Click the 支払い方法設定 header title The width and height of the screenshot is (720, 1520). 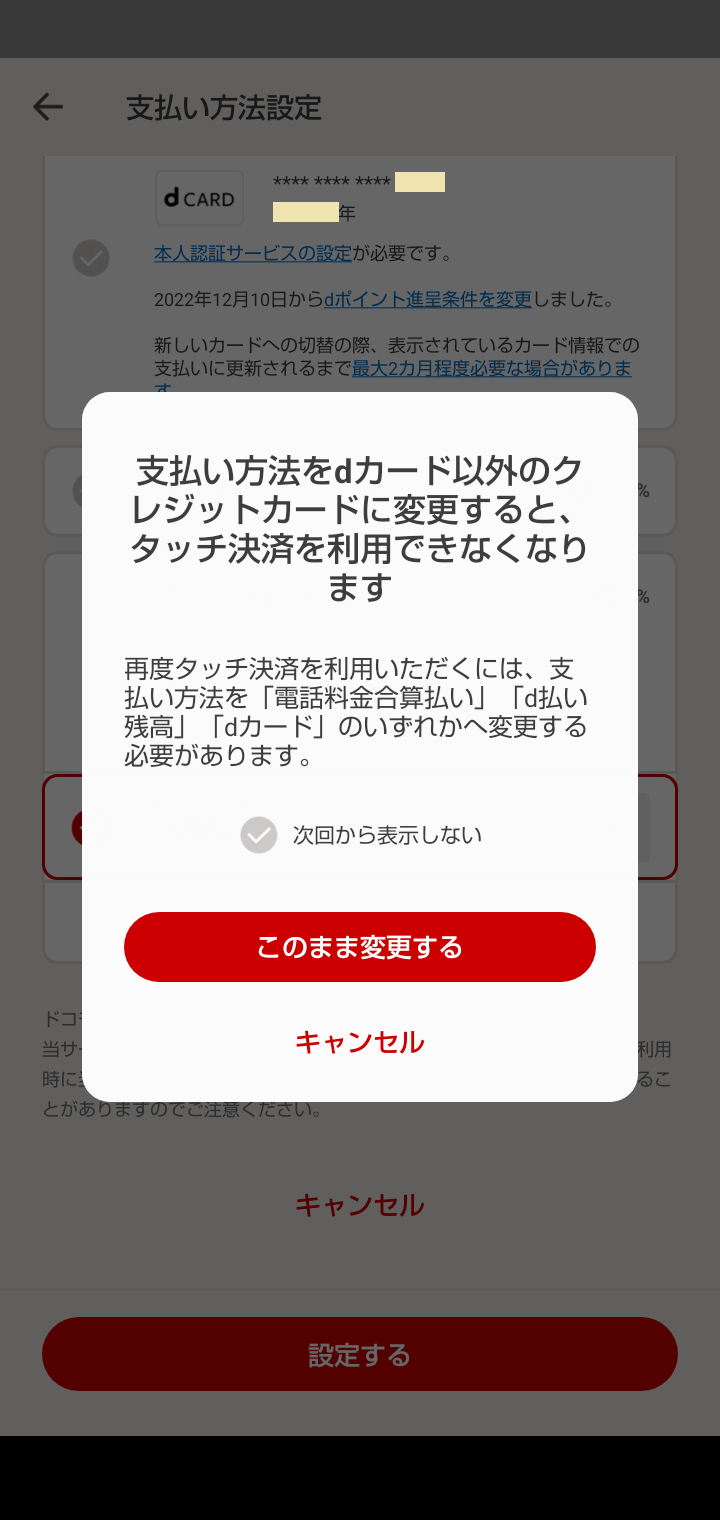point(222,107)
